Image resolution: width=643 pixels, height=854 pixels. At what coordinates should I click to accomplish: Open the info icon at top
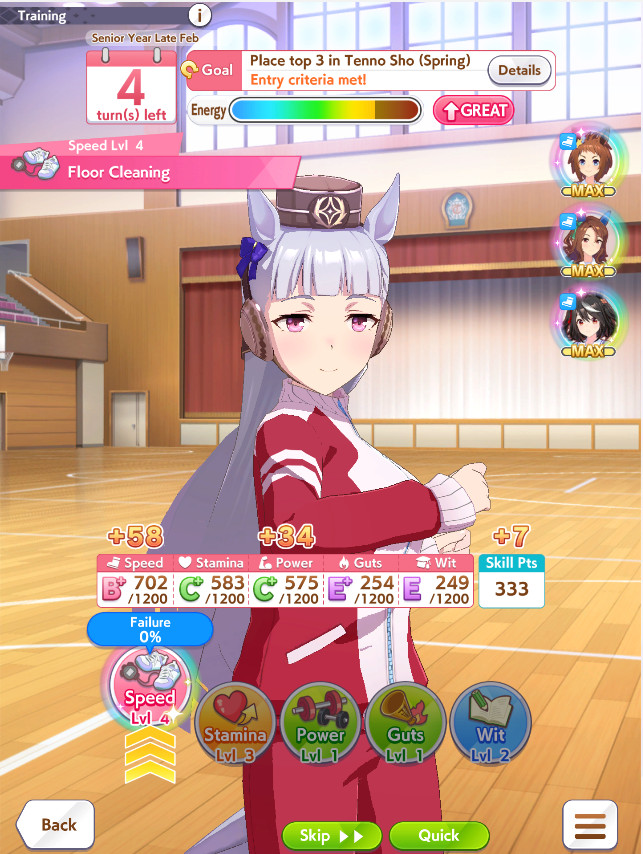200,15
